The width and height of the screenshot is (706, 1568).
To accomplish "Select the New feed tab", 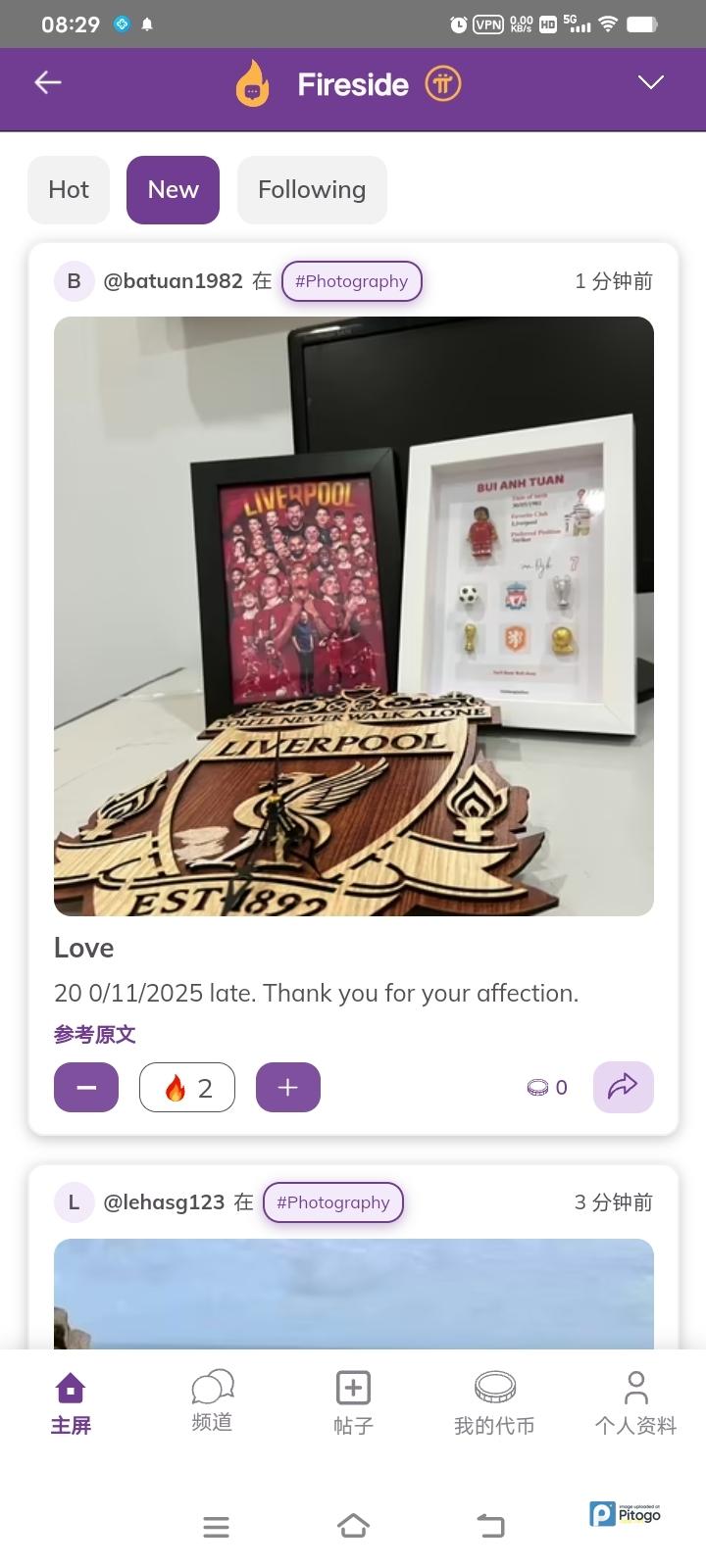I will [x=173, y=189].
